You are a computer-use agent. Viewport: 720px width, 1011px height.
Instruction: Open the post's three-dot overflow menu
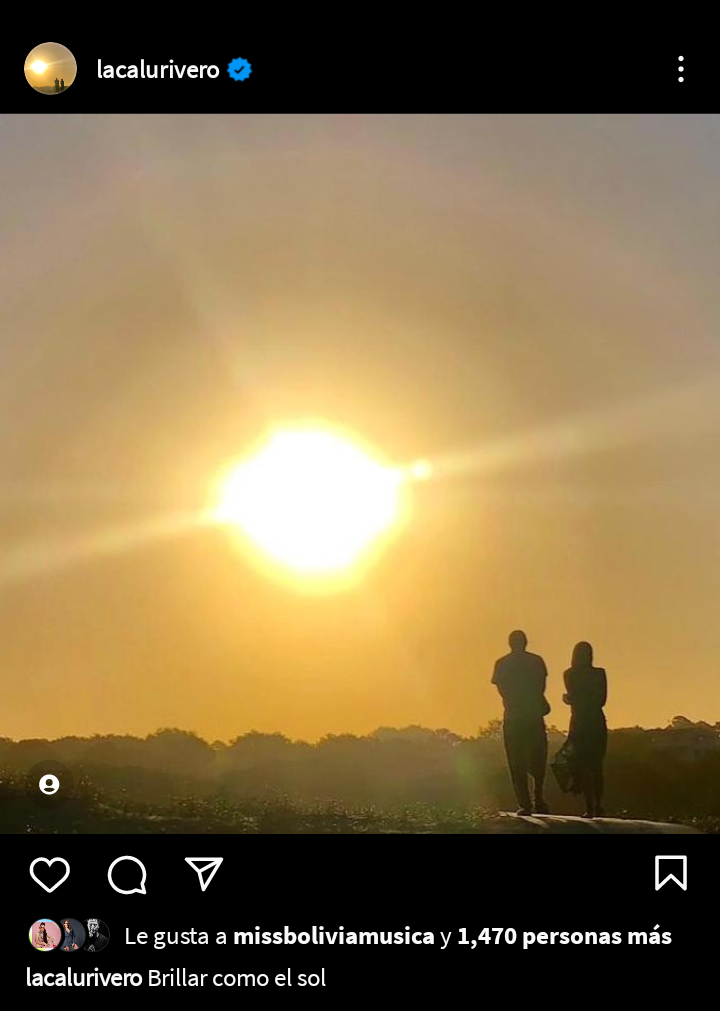[680, 69]
